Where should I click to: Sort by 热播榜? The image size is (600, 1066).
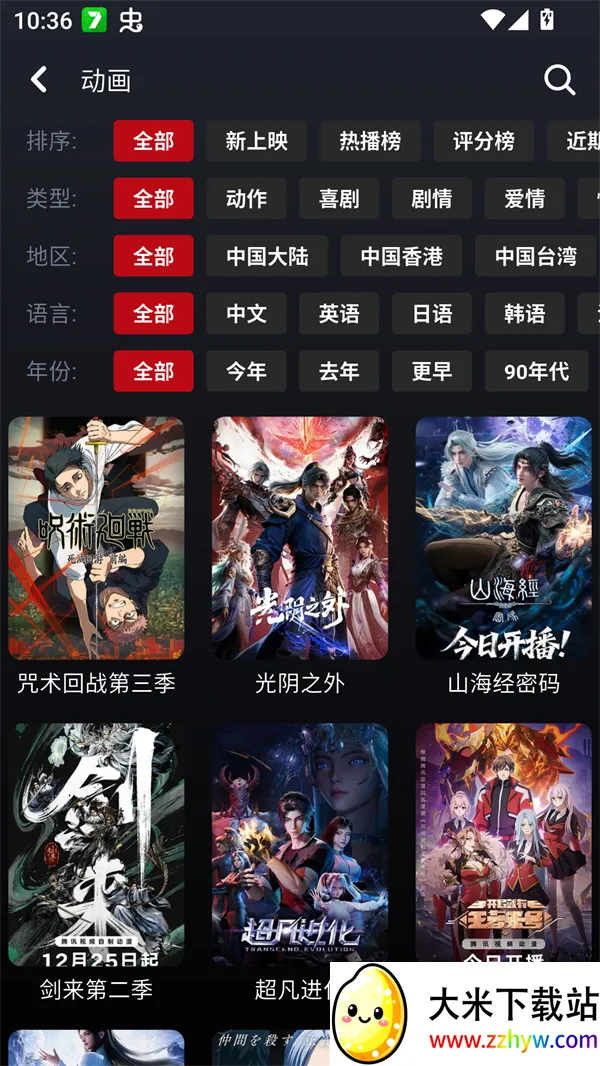[x=370, y=141]
